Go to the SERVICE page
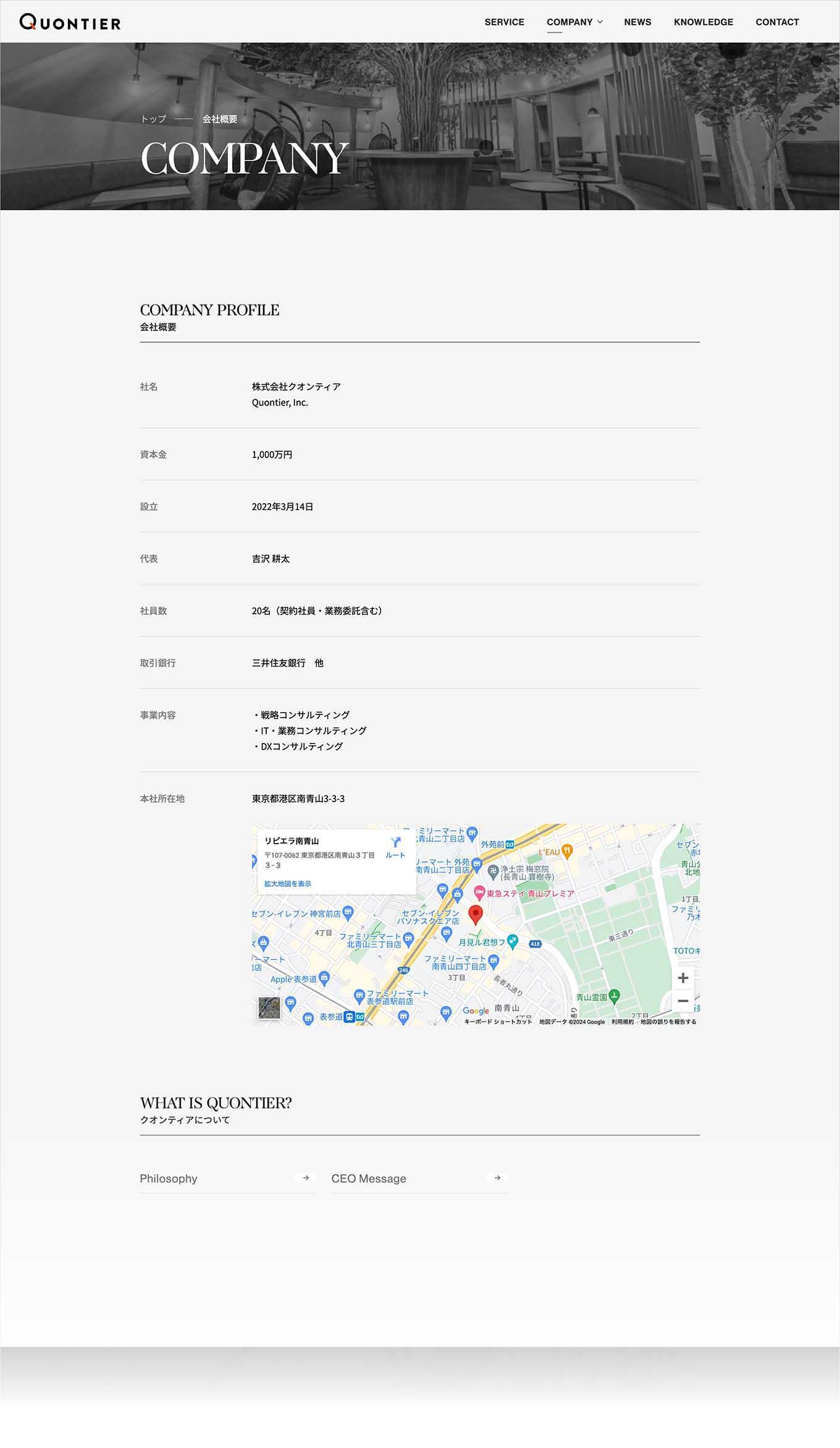The width and height of the screenshot is (840, 1448). tap(504, 22)
